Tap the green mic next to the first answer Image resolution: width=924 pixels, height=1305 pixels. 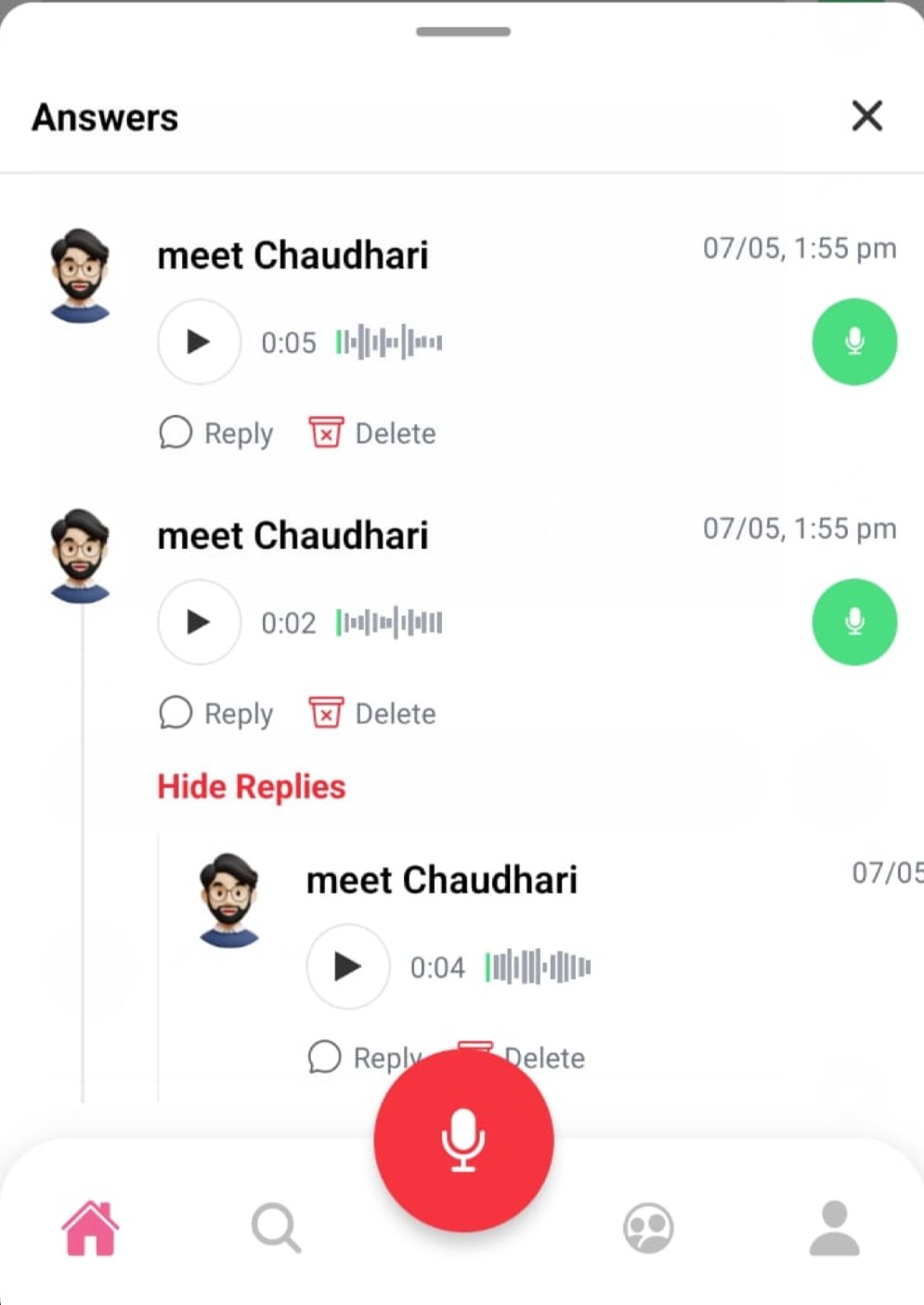pos(853,342)
